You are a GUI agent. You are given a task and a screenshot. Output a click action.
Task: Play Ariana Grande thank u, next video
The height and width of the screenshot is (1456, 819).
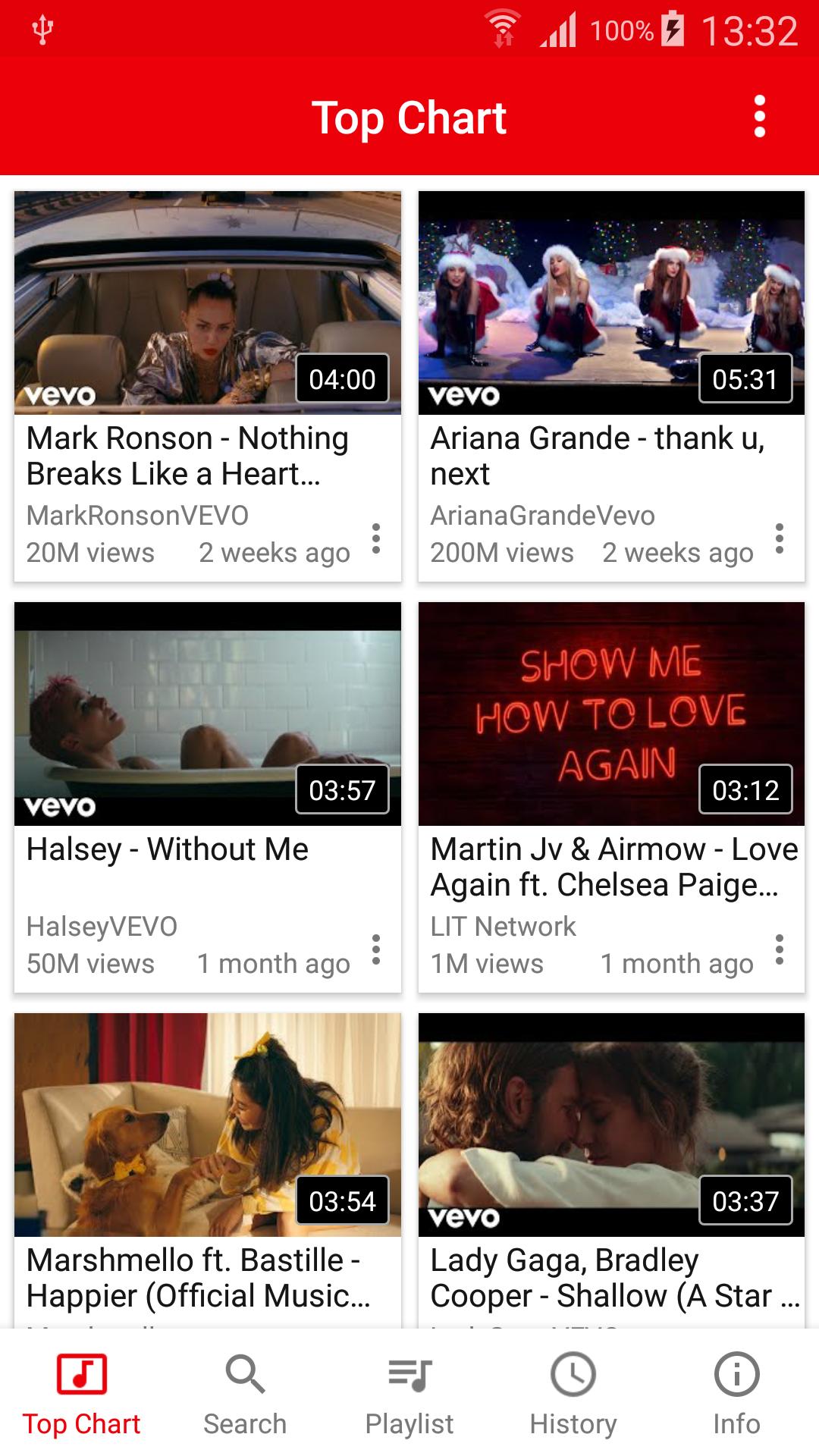click(x=611, y=303)
